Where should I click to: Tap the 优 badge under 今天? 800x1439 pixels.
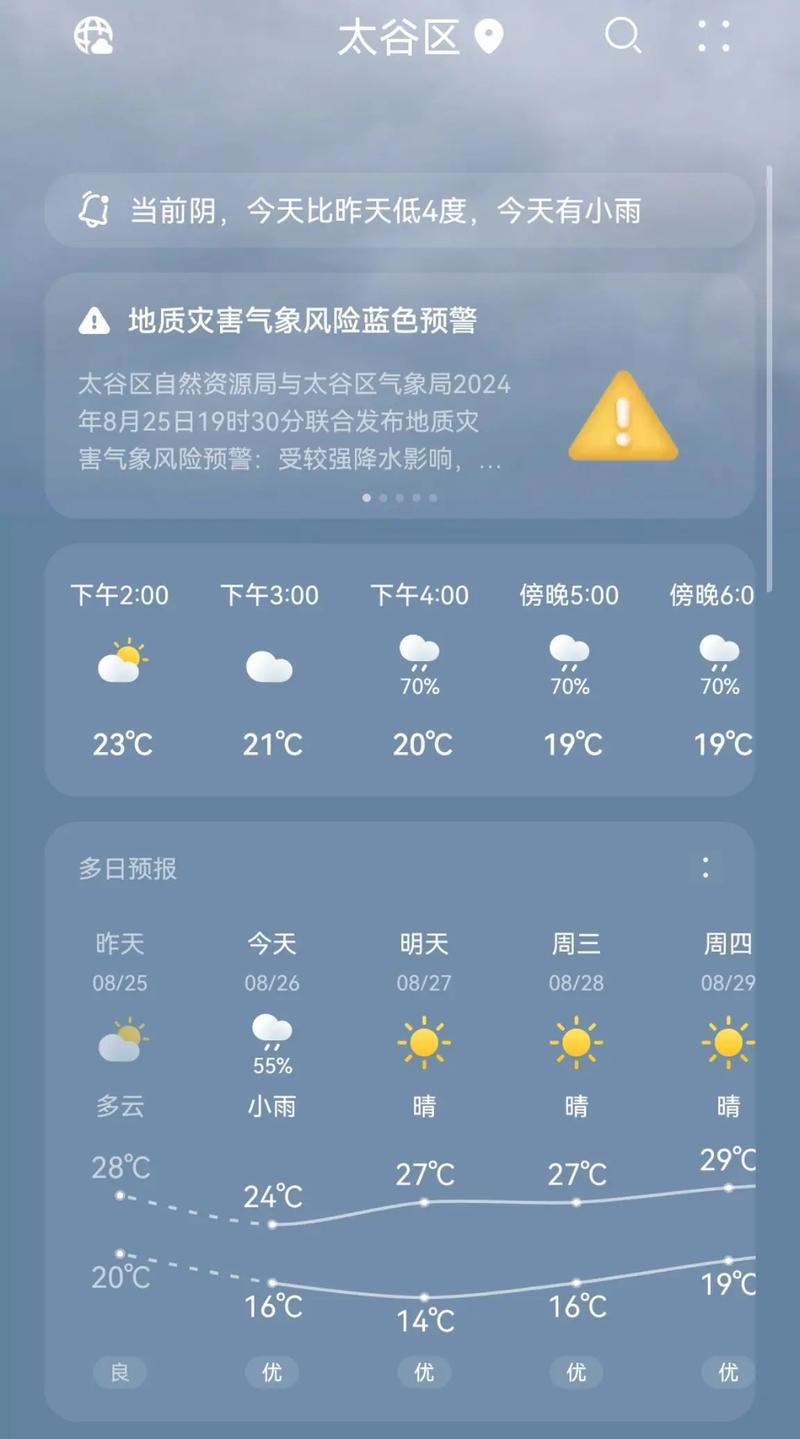[x=270, y=1372]
